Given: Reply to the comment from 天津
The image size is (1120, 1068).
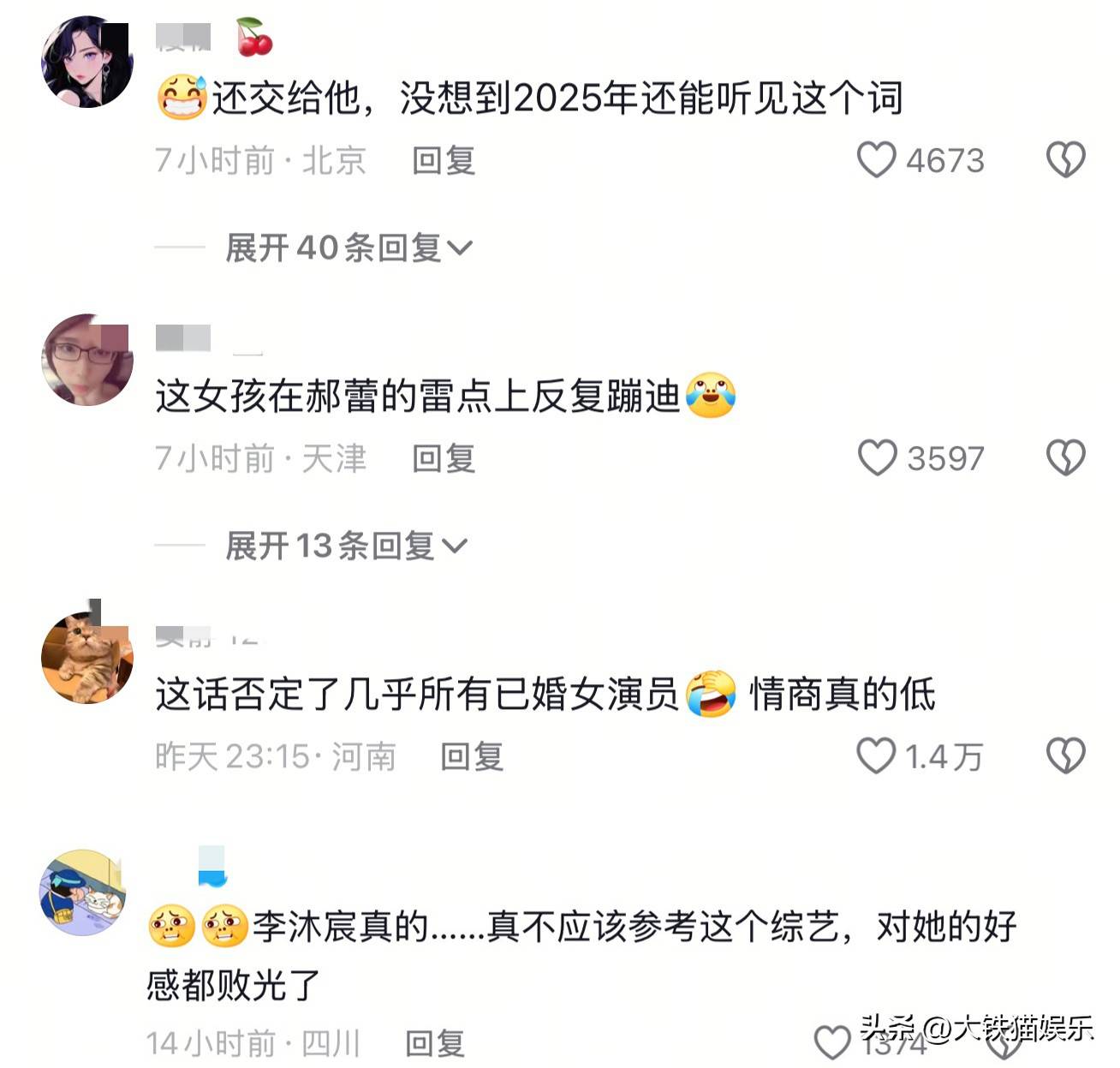Looking at the screenshot, I should 443,458.
